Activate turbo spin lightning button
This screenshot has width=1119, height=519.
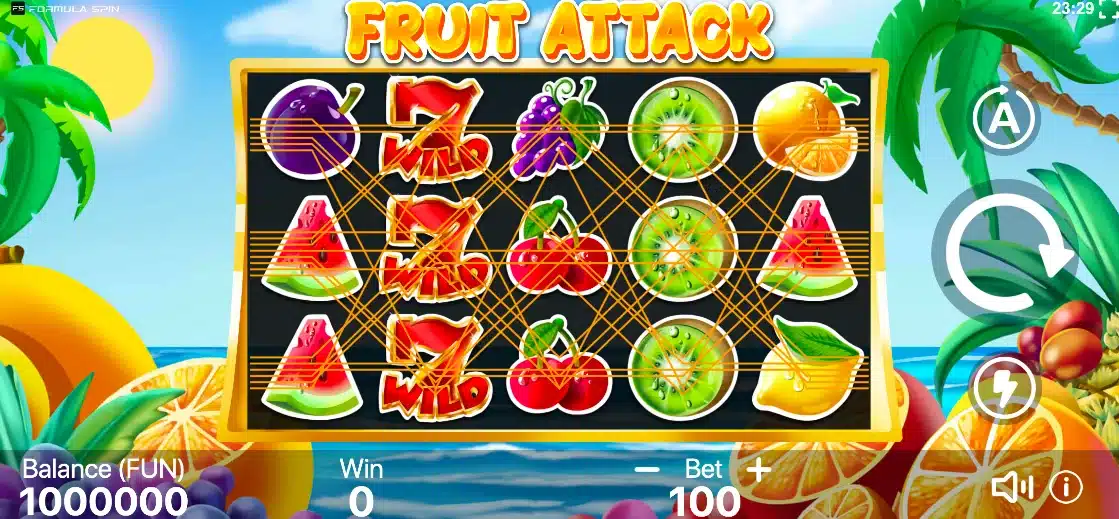(1005, 388)
